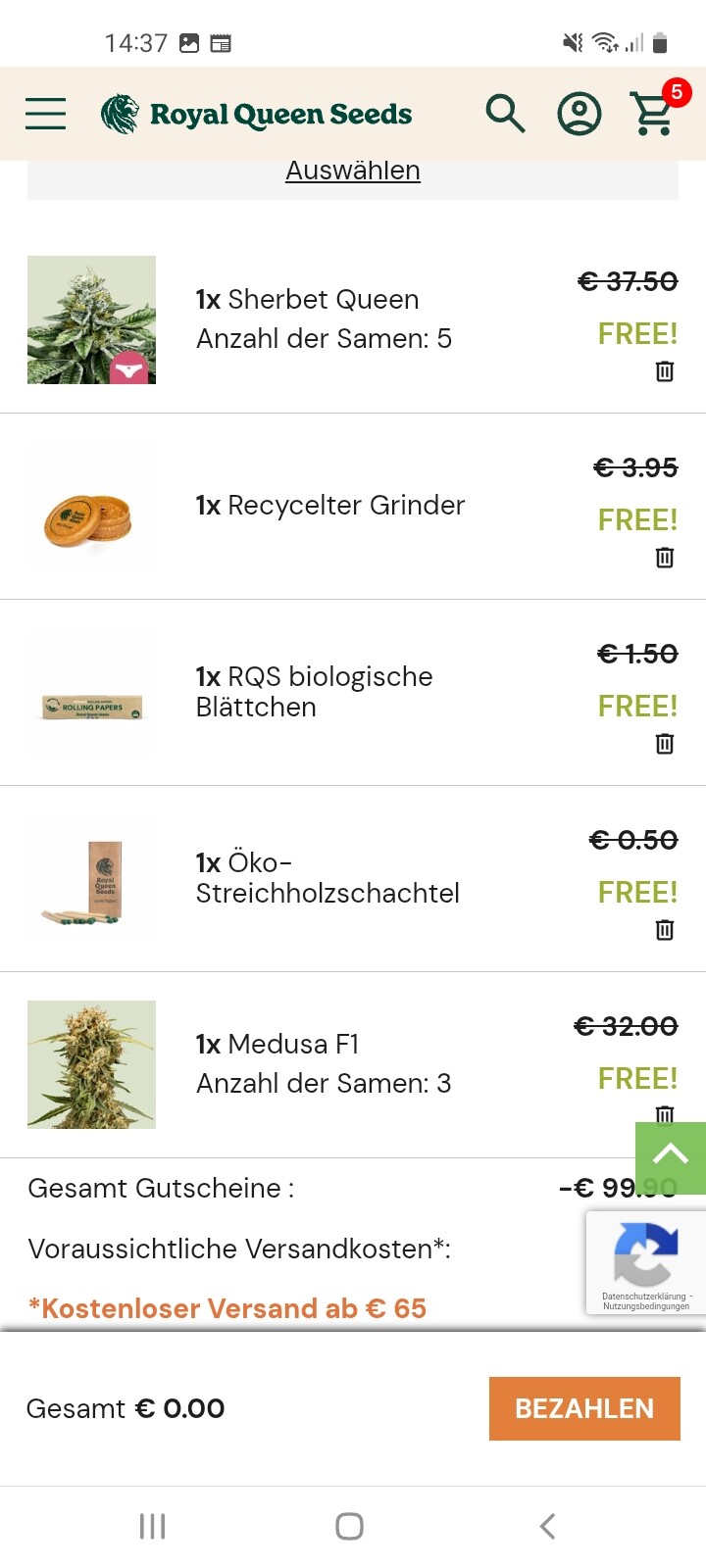The width and height of the screenshot is (706, 1568).
Task: Tap the Royal Queen Seeds home logo
Action: (257, 114)
